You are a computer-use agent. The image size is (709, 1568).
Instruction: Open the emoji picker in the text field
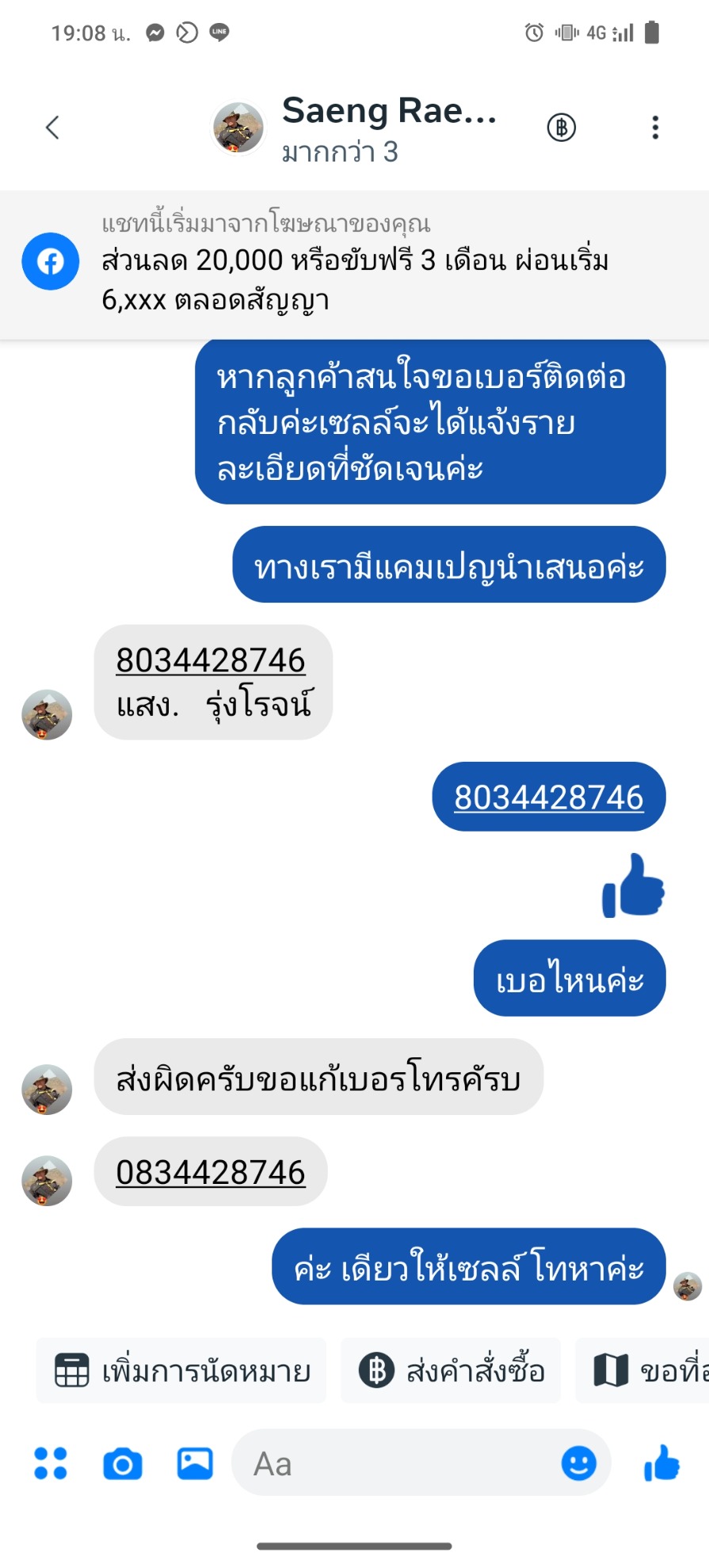(x=579, y=1463)
